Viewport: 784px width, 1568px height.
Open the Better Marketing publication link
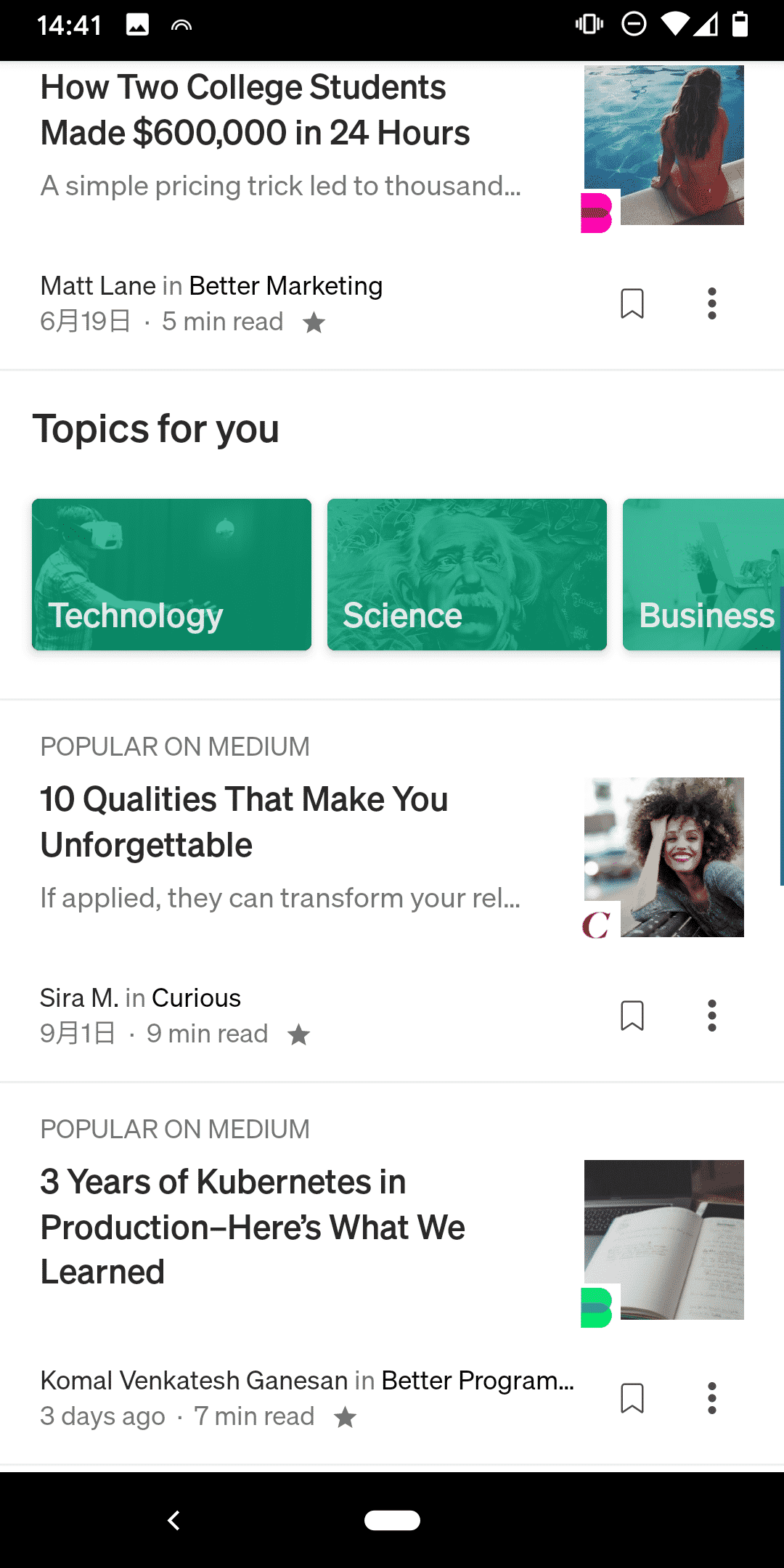pos(285,286)
